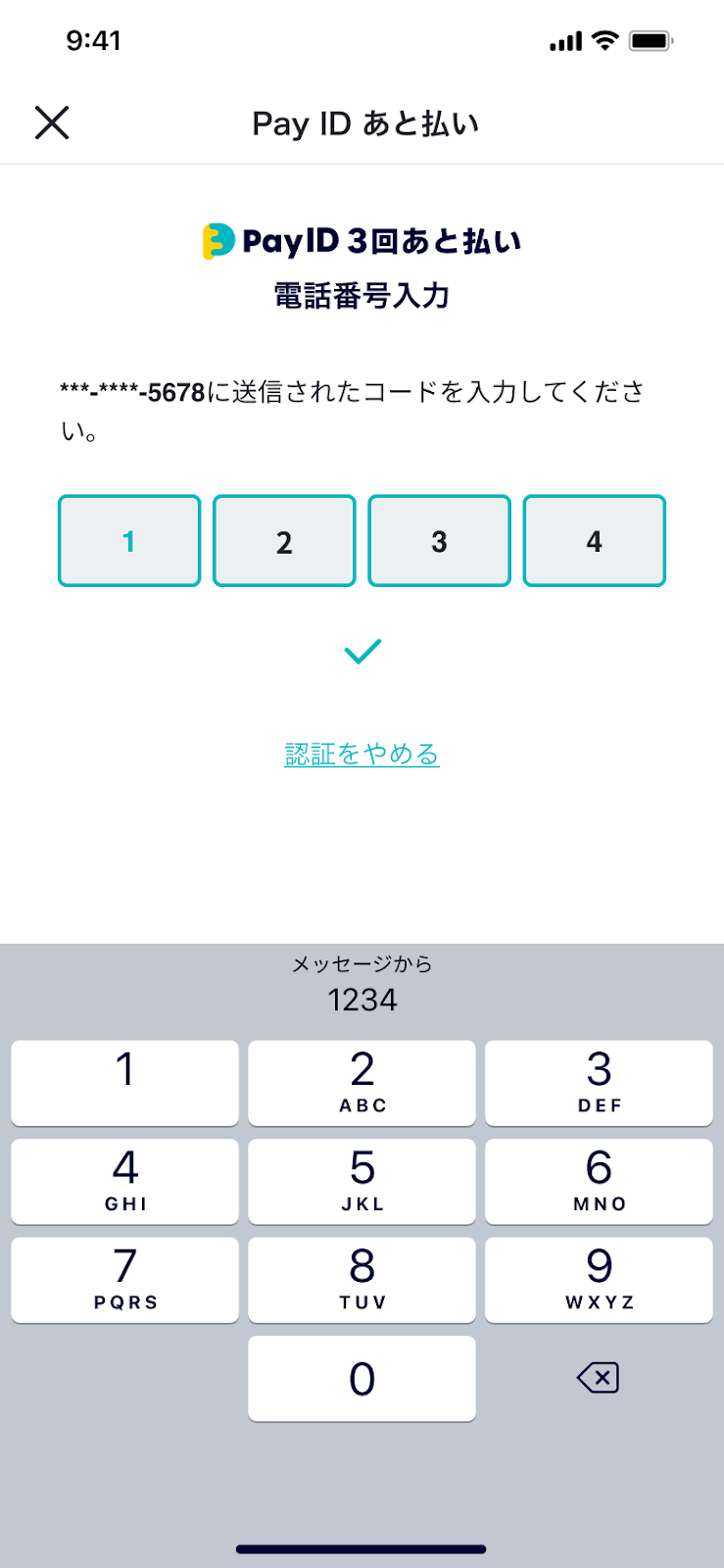Viewport: 724px width, 1568px height.
Task: Select the third code digit box
Action: coord(439,541)
